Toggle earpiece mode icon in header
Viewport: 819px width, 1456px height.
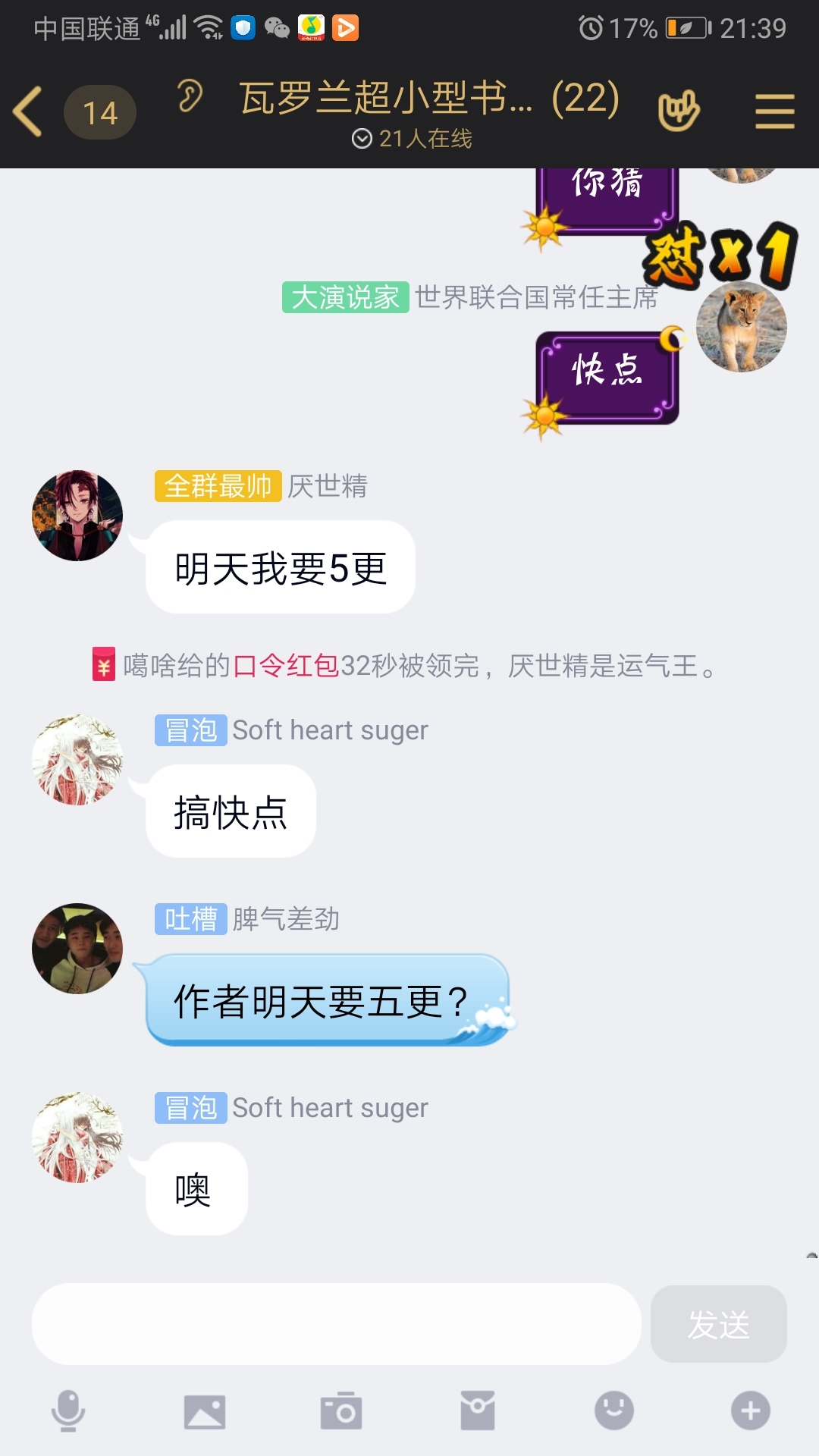(190, 96)
